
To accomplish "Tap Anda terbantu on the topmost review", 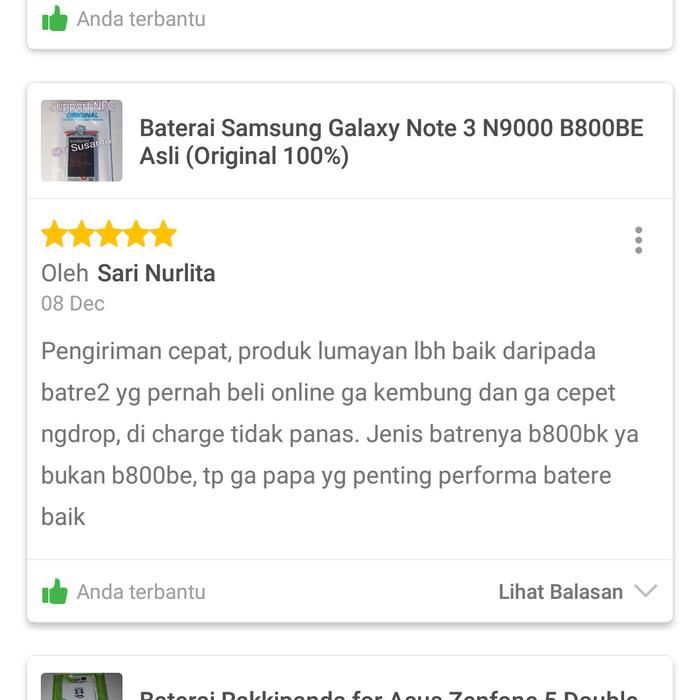I will 124,19.
